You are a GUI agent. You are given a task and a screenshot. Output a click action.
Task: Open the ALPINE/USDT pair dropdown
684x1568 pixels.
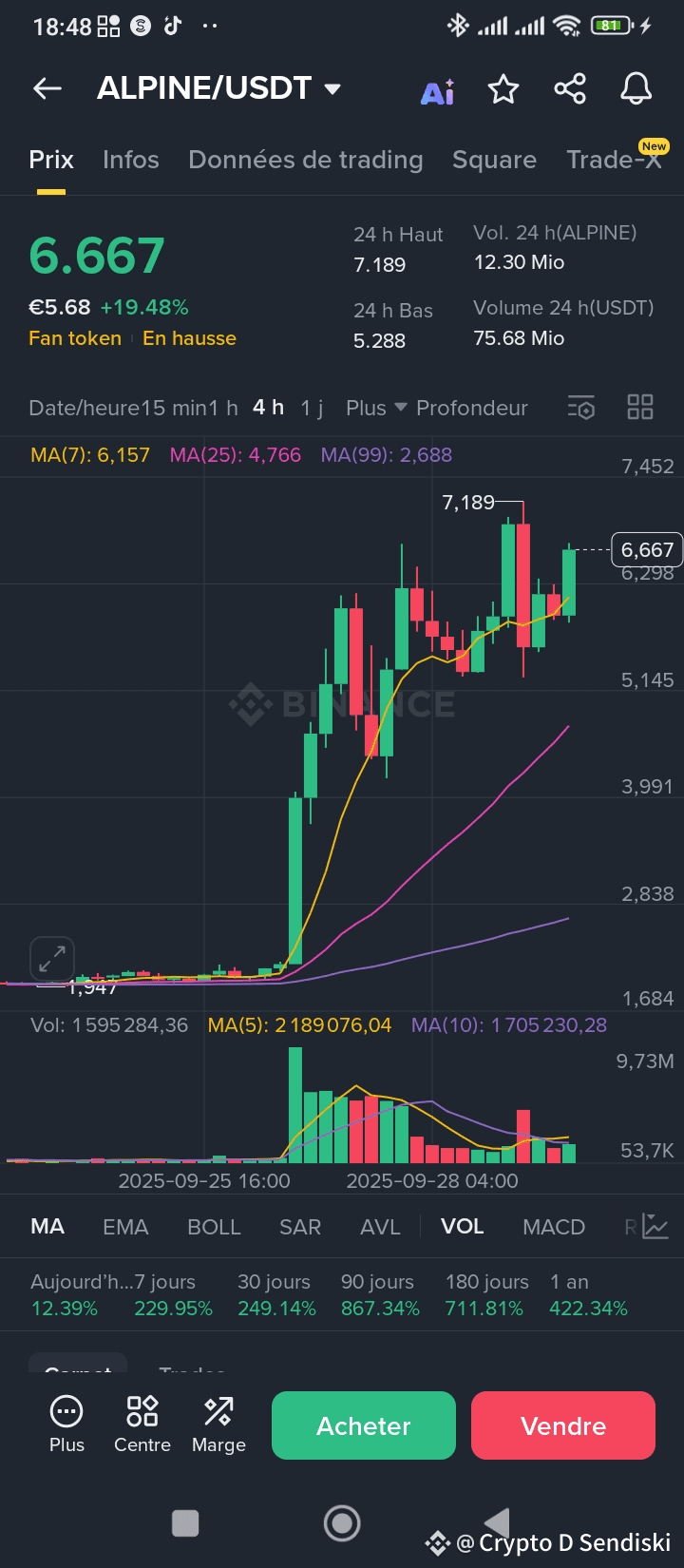click(x=332, y=89)
